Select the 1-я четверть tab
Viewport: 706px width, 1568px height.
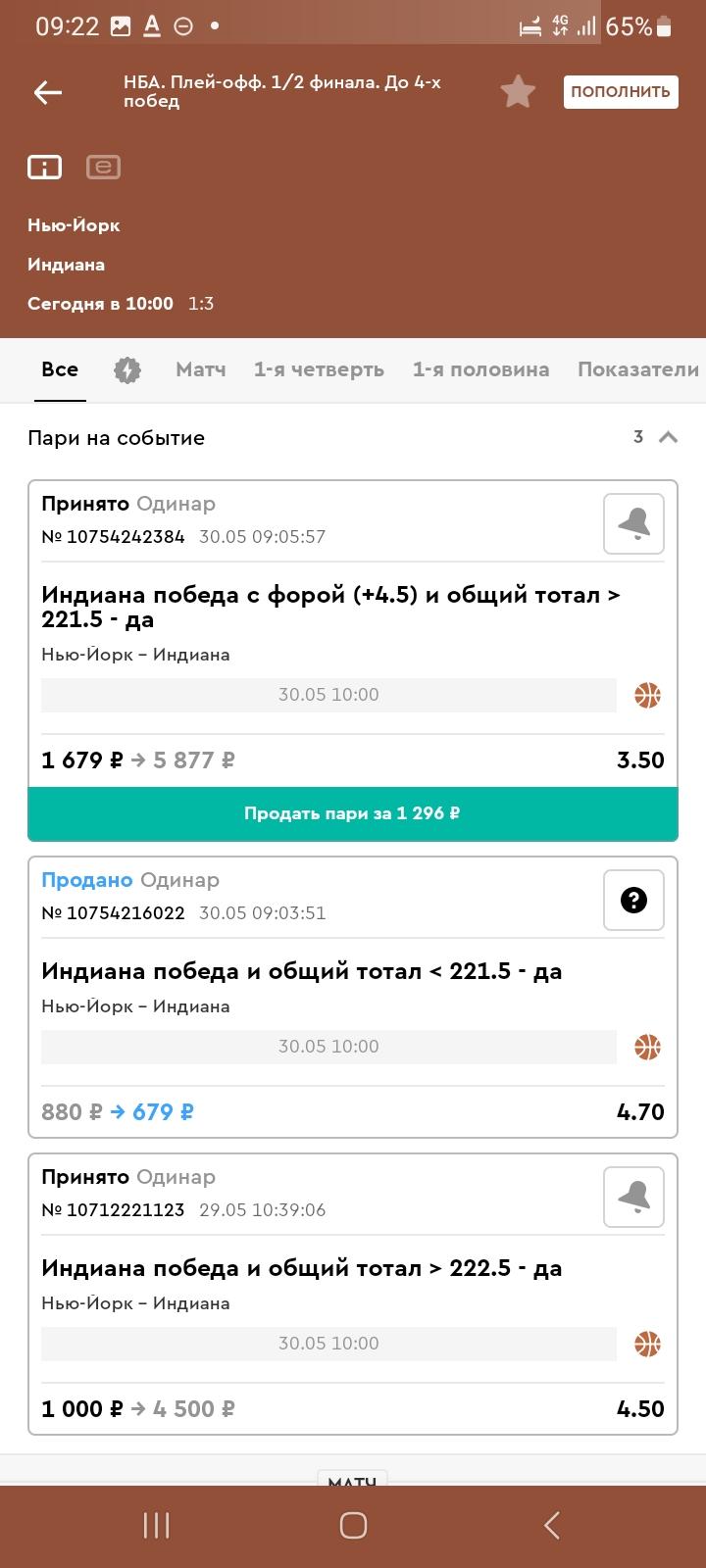[x=319, y=369]
